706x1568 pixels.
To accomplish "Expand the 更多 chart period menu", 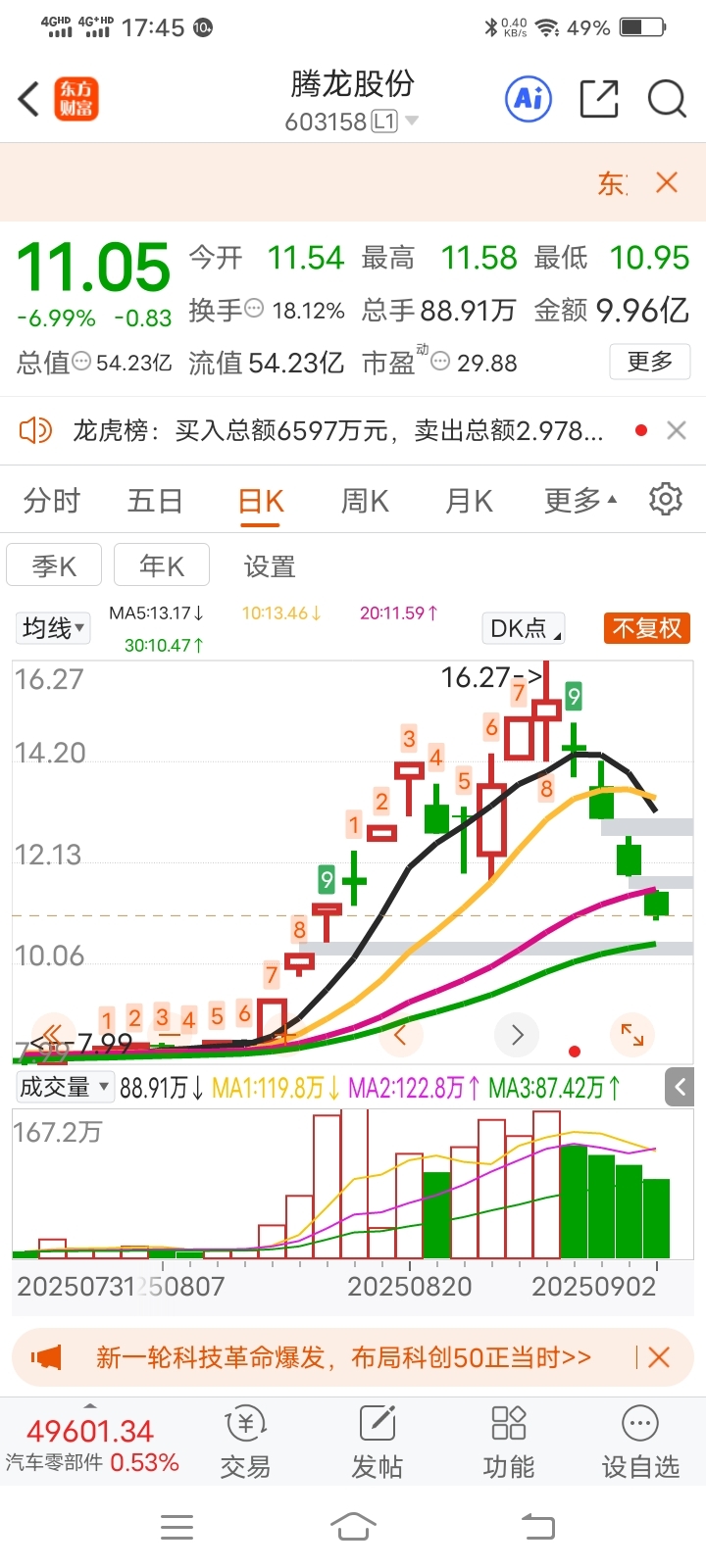I will click(580, 501).
